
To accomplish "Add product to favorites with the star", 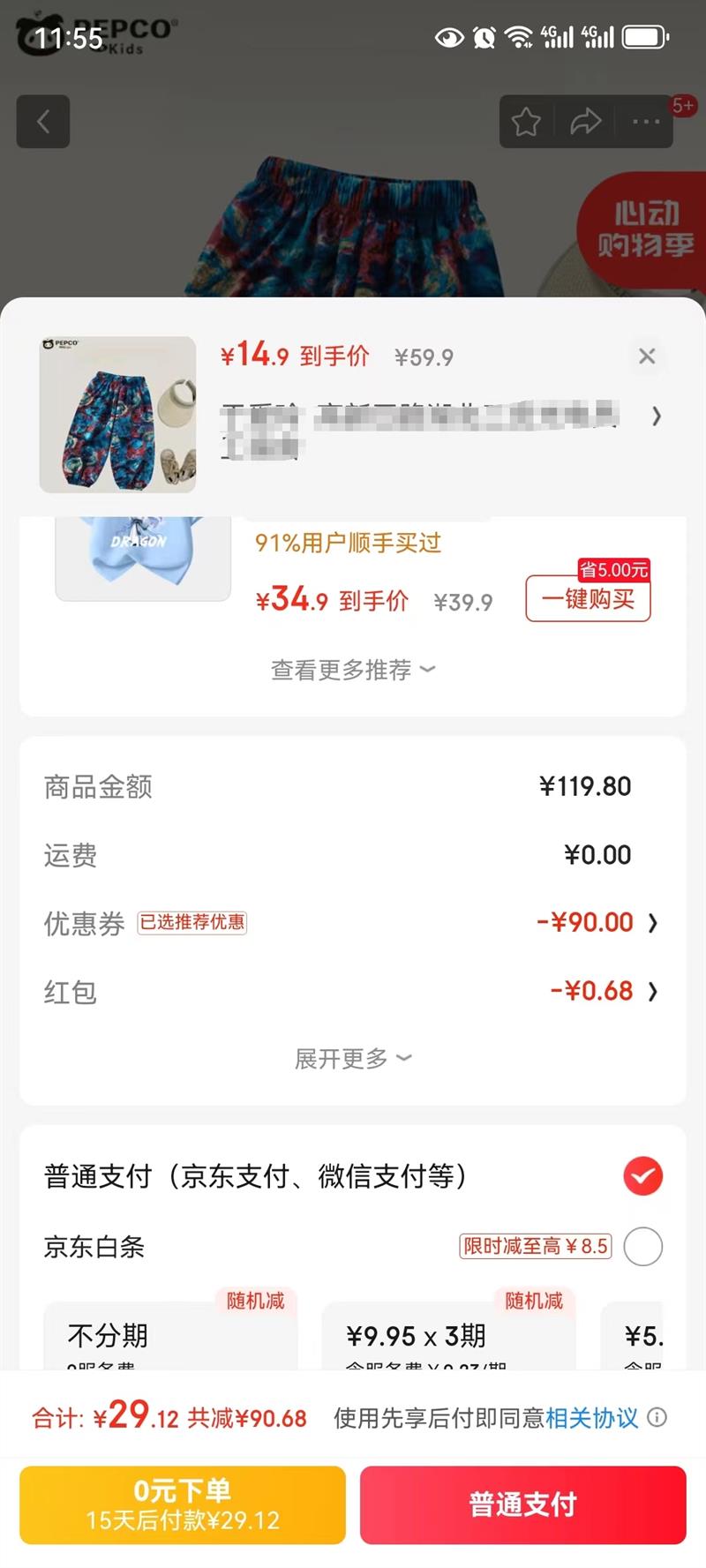I will coord(526,122).
